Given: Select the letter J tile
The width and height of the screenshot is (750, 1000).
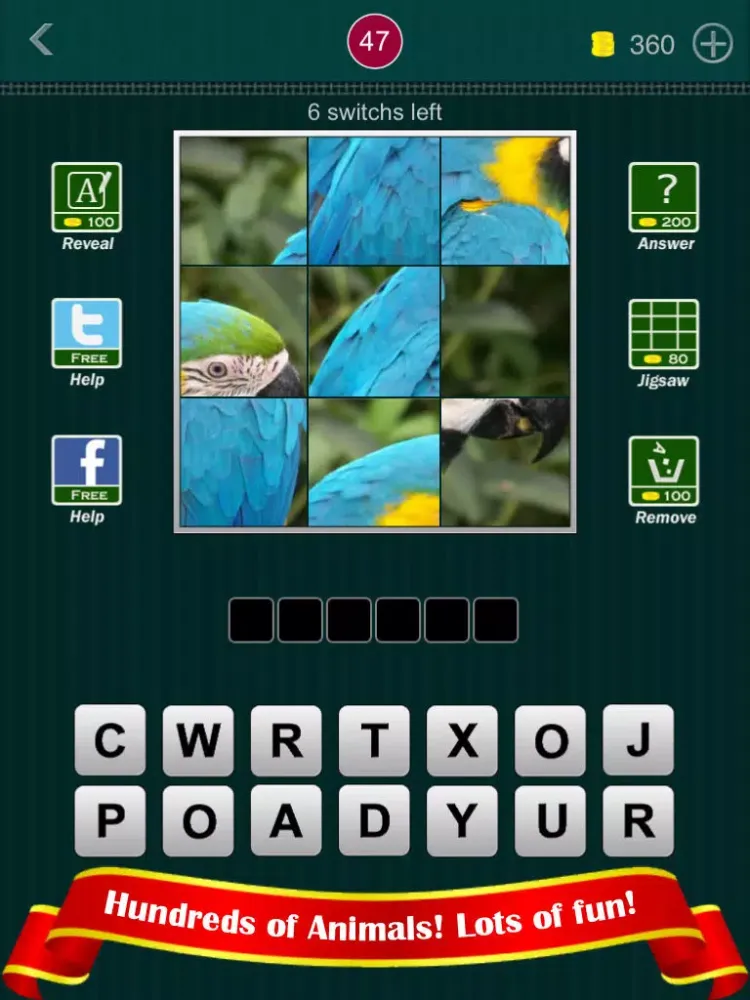Looking at the screenshot, I should pyautogui.click(x=638, y=741).
